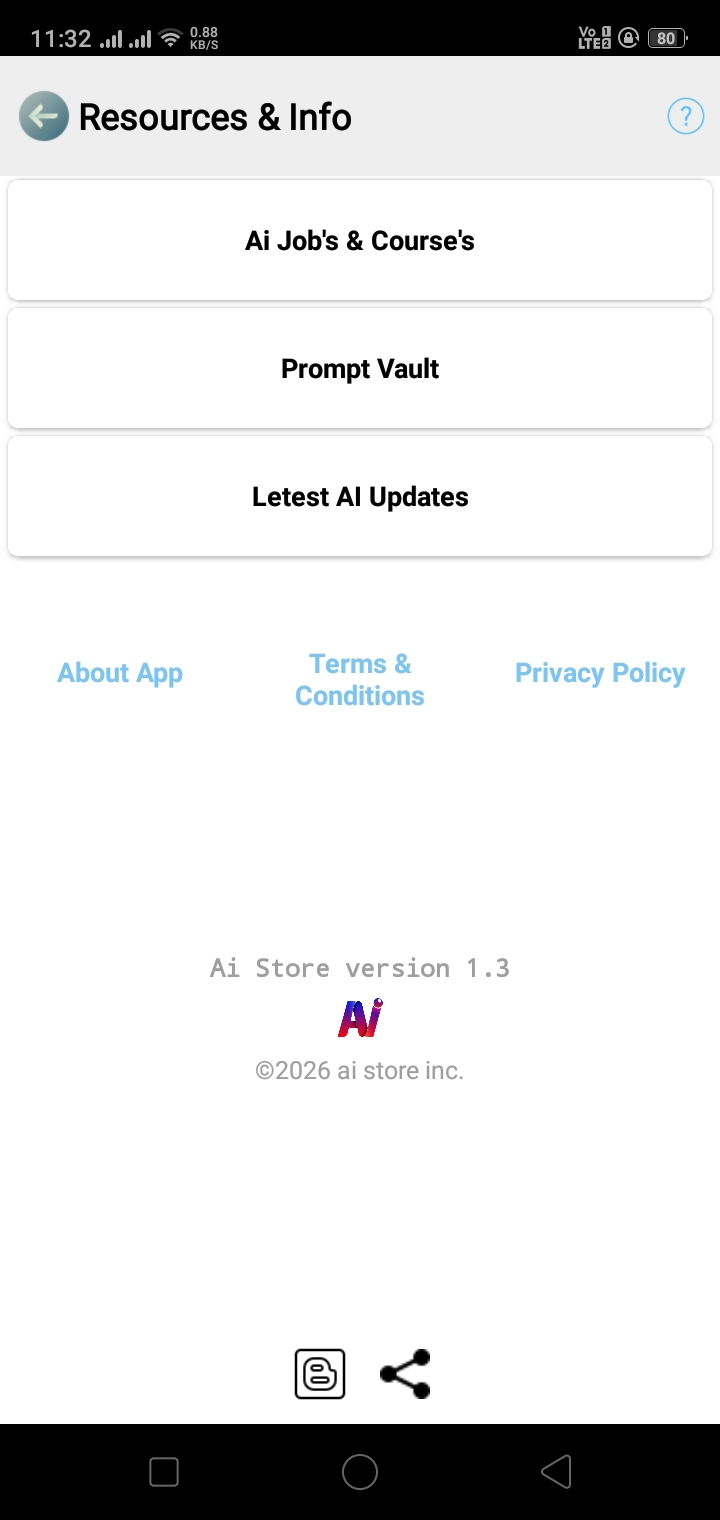Open the Prompt Vault
The height and width of the screenshot is (1520, 720).
360,369
